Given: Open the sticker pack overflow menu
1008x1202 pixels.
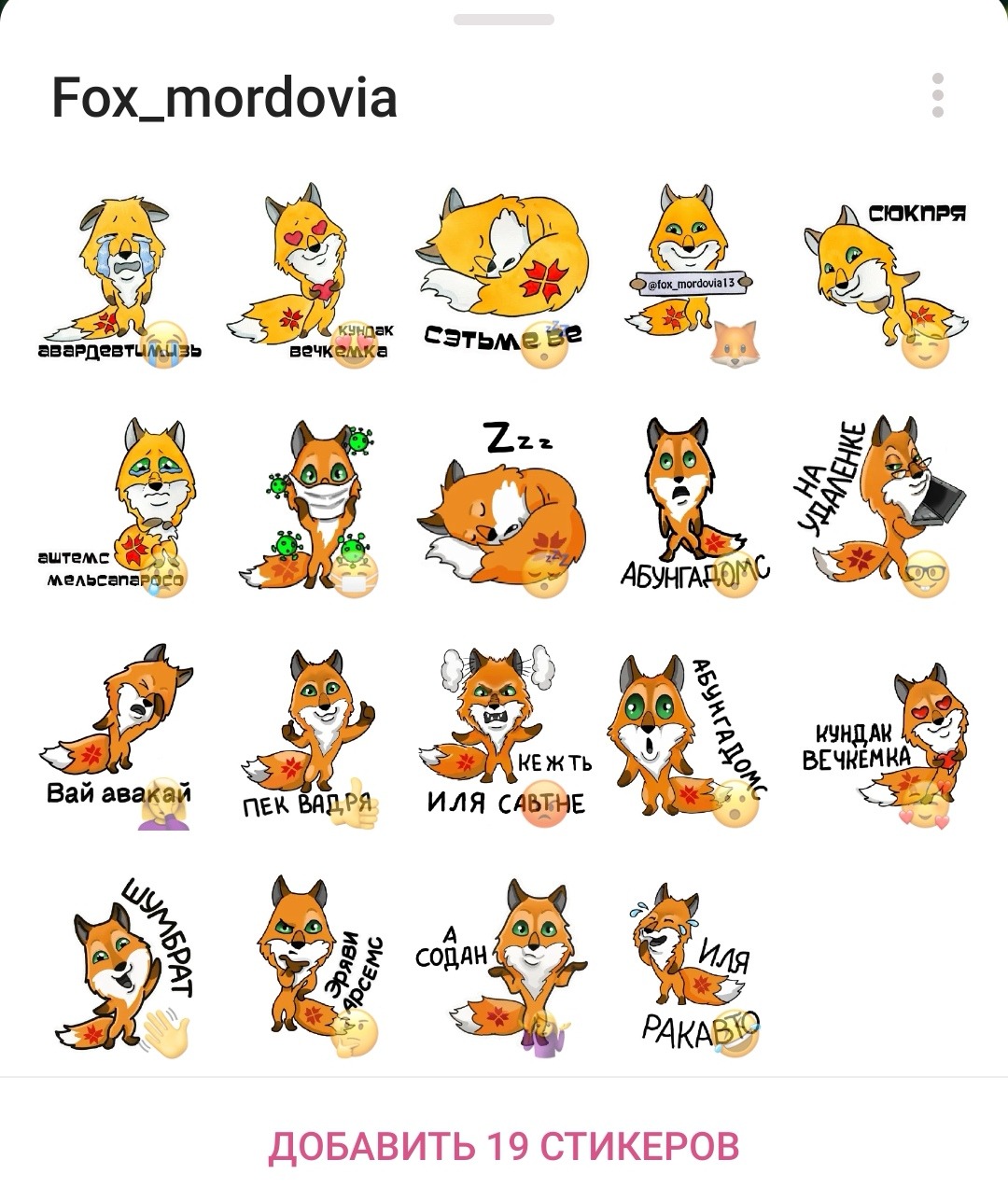Looking at the screenshot, I should 937,95.
